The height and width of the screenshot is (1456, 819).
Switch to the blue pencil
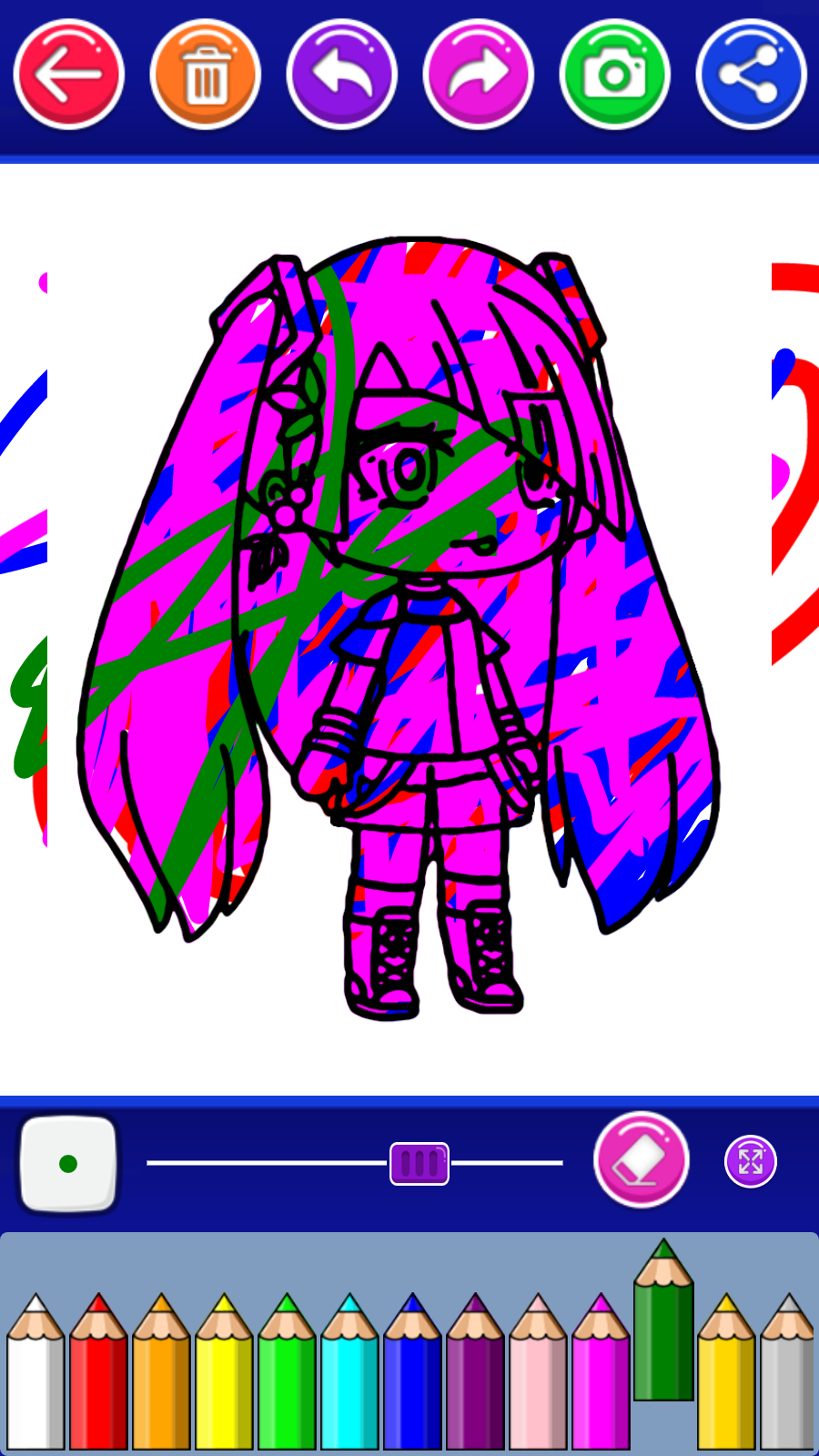click(x=412, y=1371)
